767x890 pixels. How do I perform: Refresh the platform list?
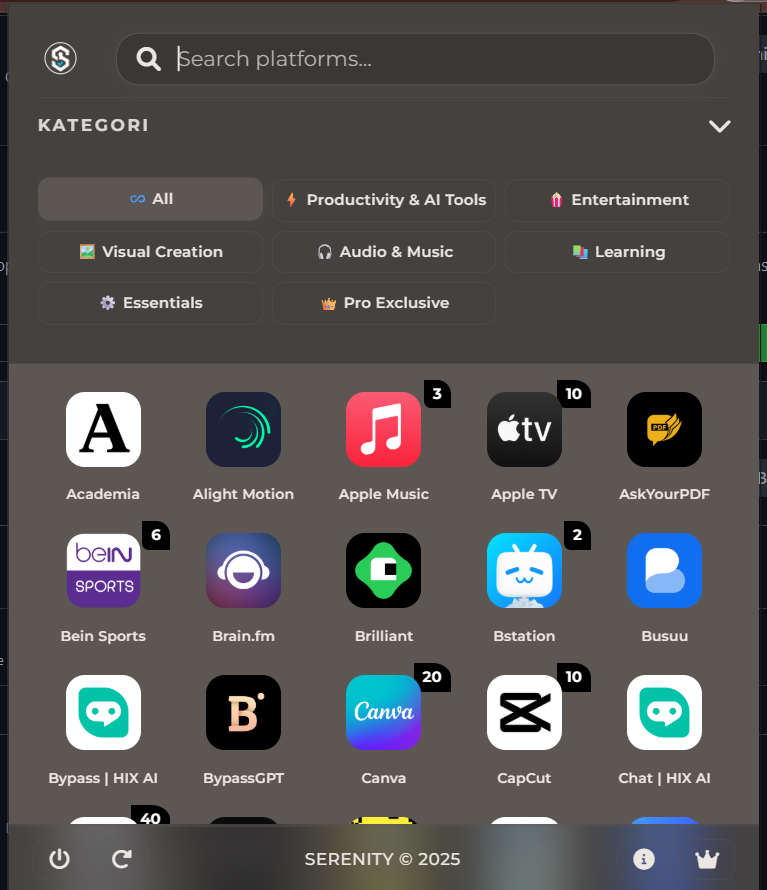coord(122,859)
